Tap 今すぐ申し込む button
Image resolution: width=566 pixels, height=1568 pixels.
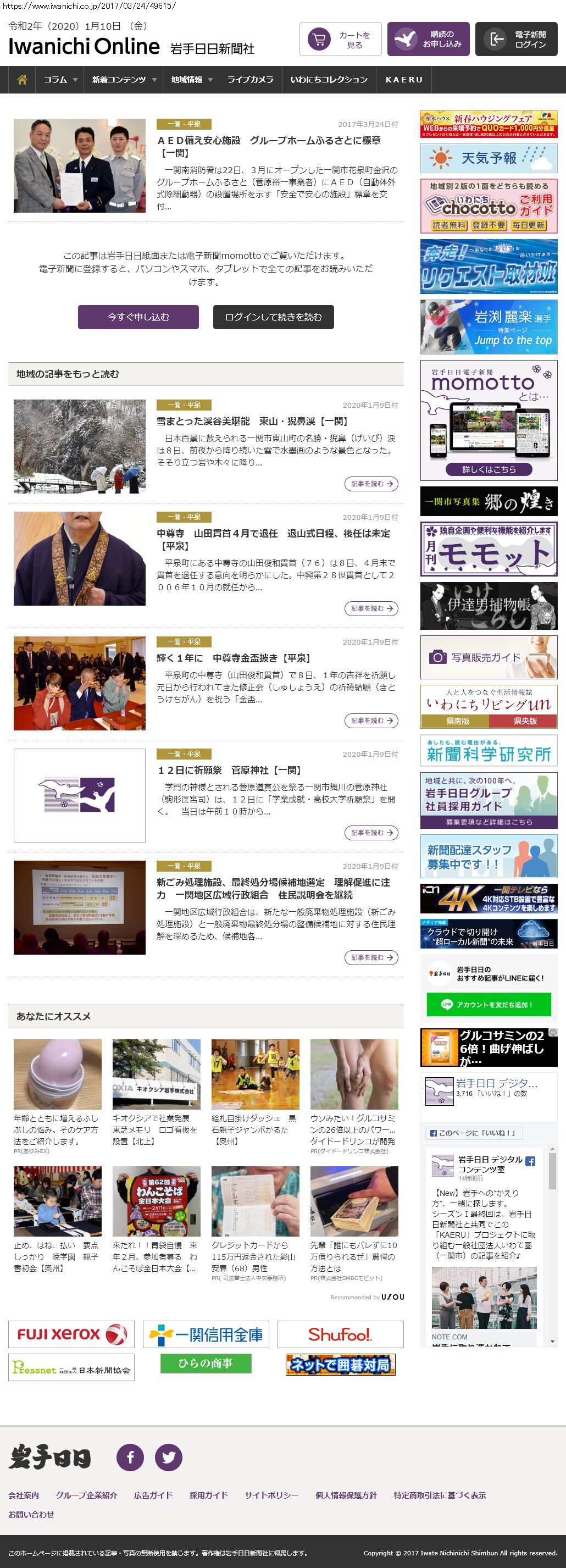(138, 317)
